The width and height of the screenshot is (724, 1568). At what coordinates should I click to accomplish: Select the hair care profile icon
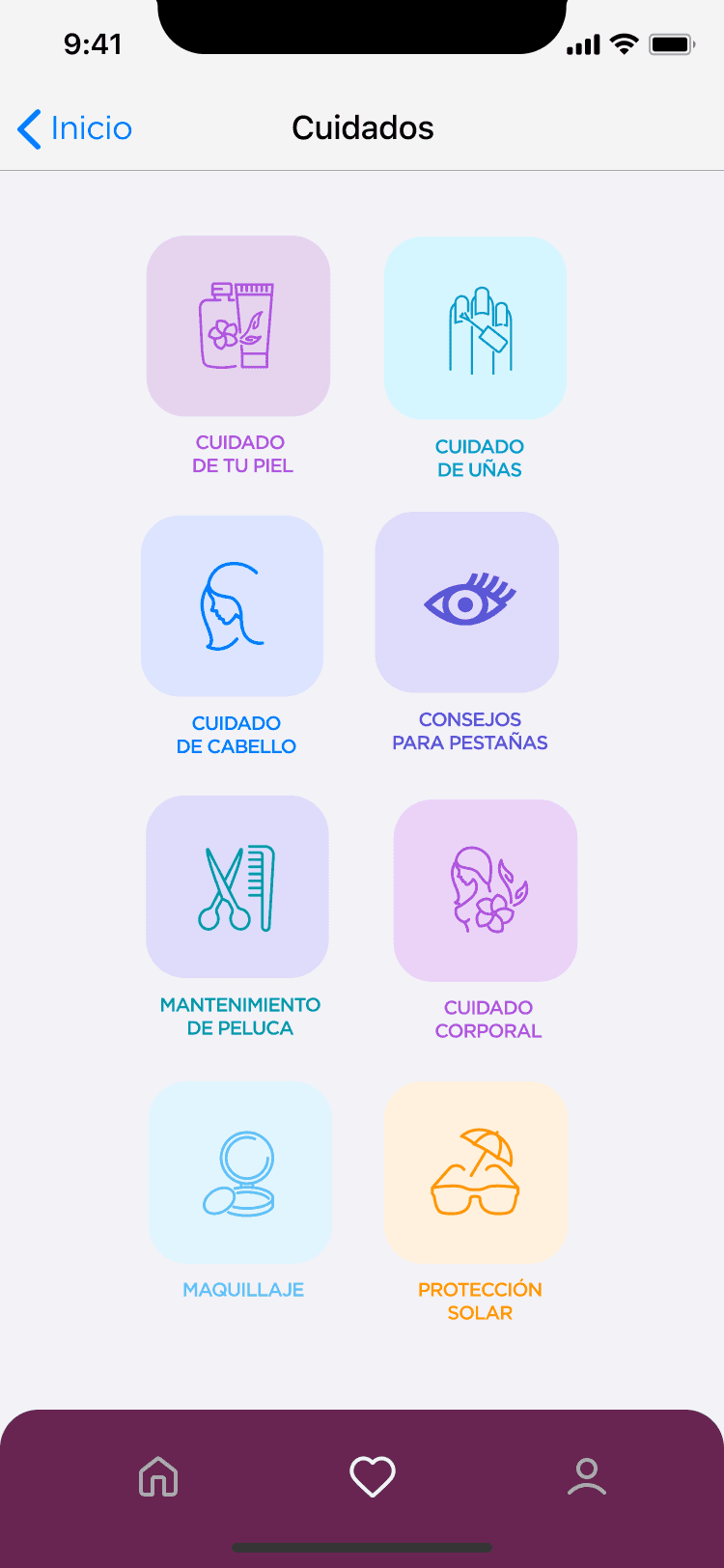click(232, 604)
